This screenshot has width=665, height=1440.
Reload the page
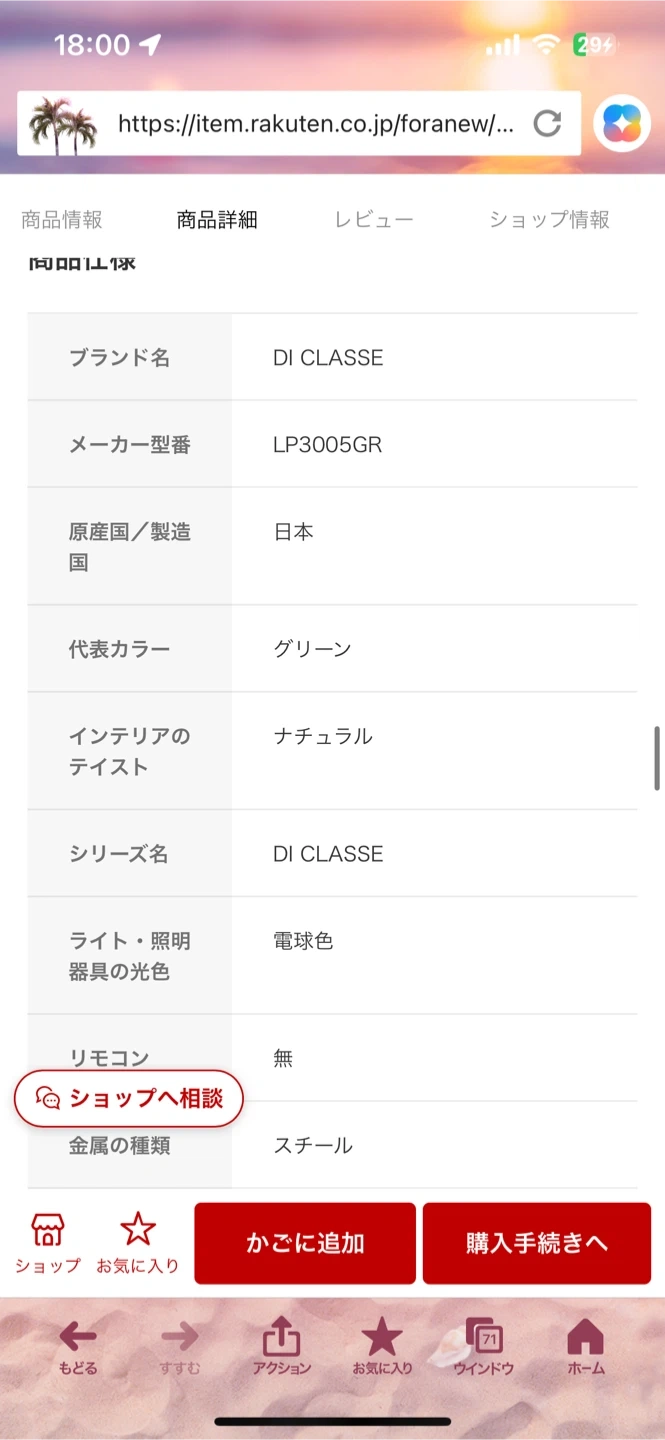point(547,124)
